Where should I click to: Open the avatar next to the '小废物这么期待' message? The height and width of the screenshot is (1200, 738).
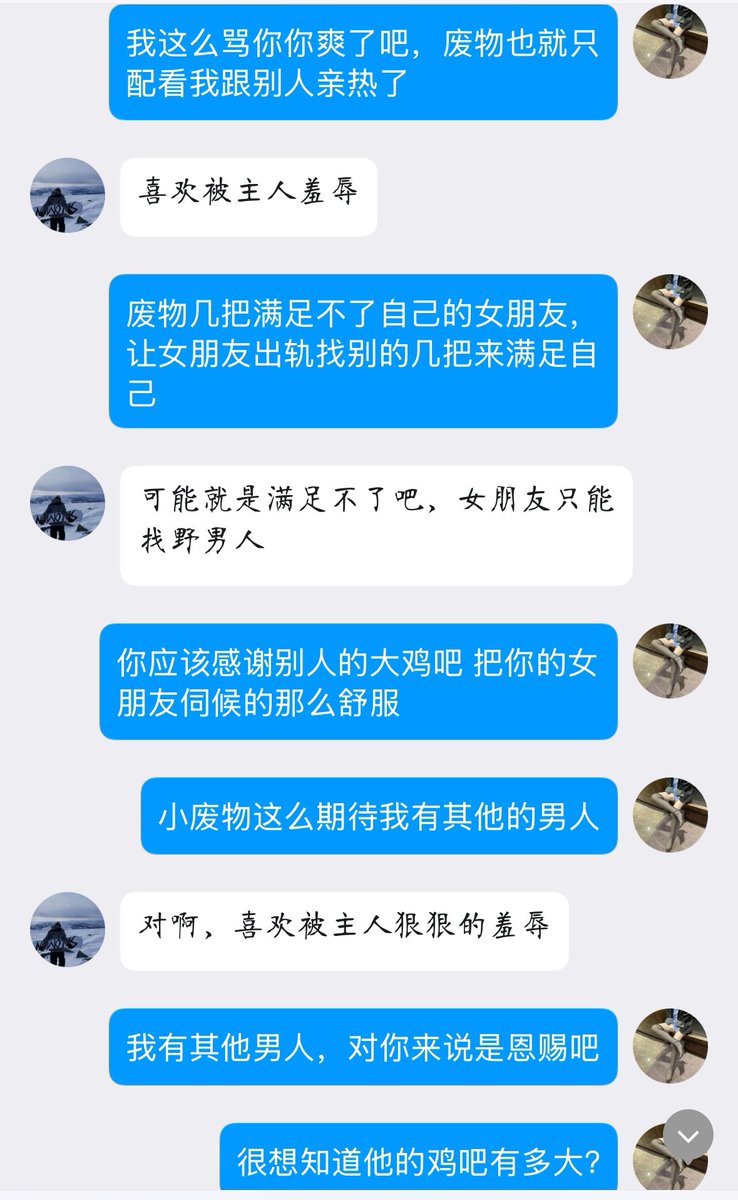point(670,814)
